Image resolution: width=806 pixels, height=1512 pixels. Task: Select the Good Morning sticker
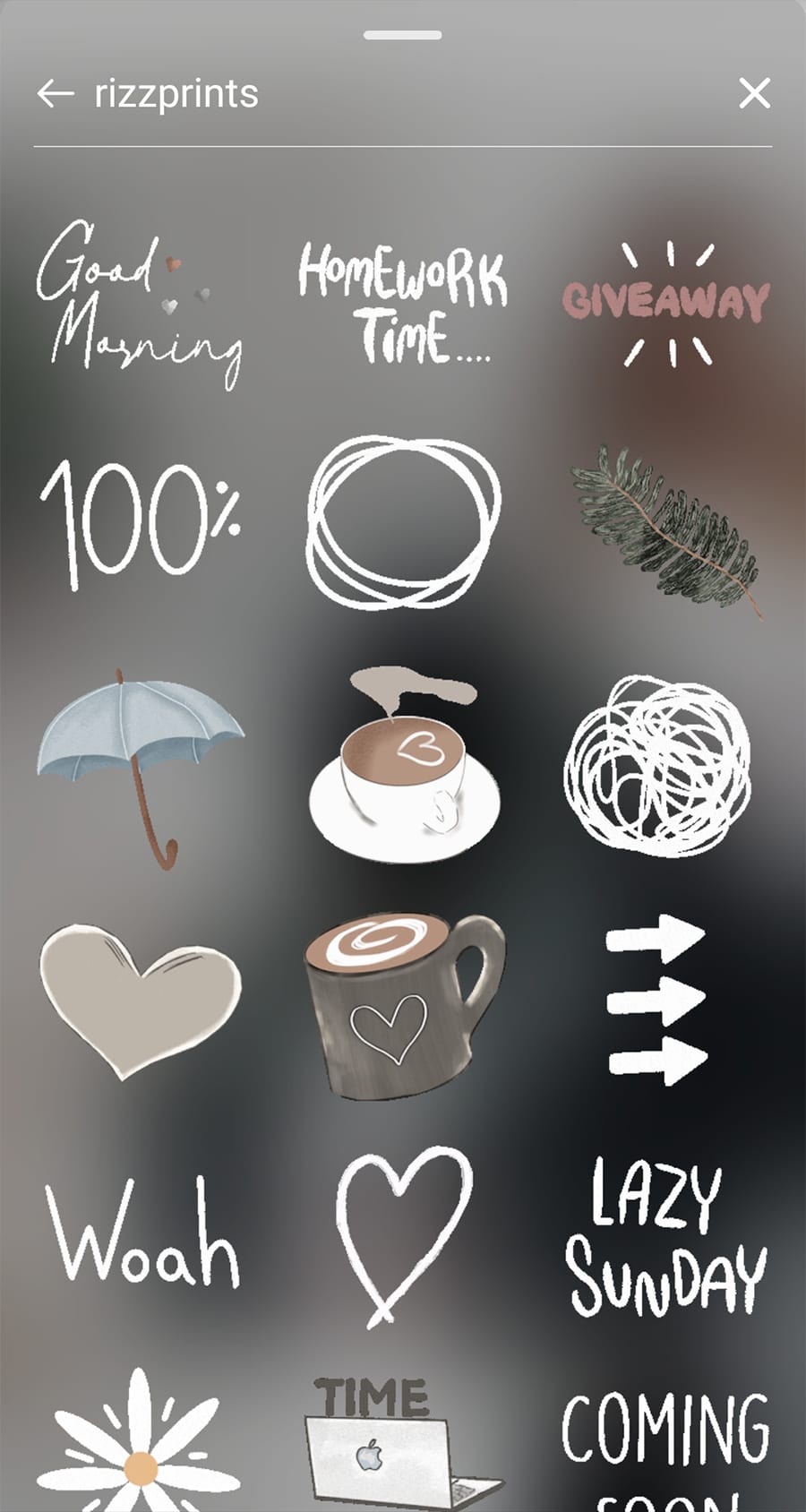139,305
